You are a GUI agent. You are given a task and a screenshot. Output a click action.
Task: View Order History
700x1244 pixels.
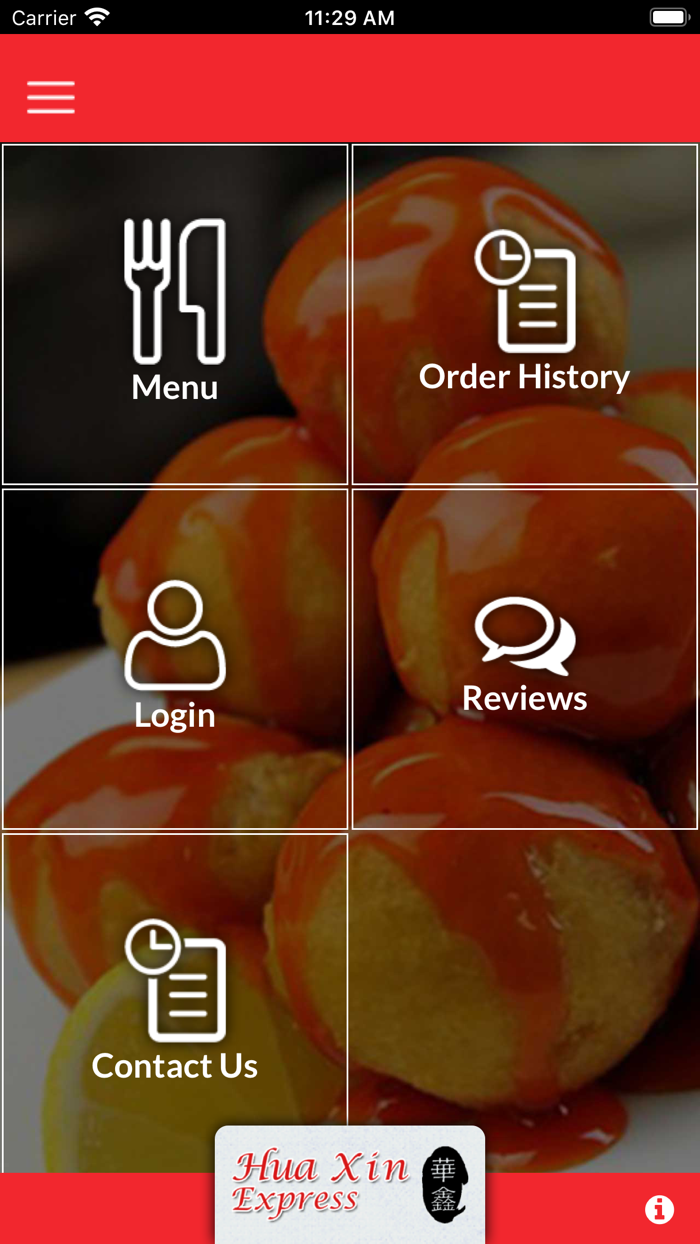click(524, 314)
